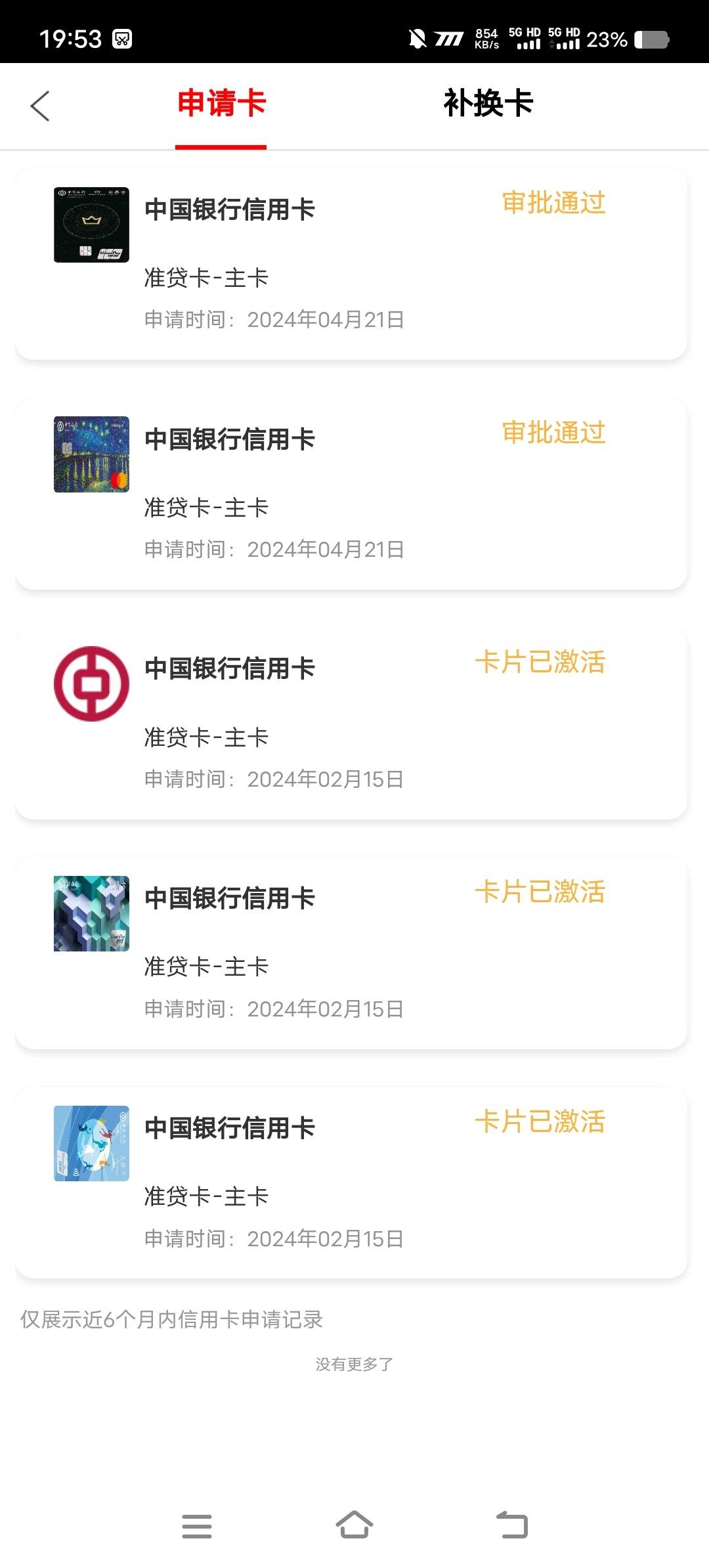Open the black crown card application record
Image resolution: width=709 pixels, height=1568 pixels.
pyautogui.click(x=351, y=264)
